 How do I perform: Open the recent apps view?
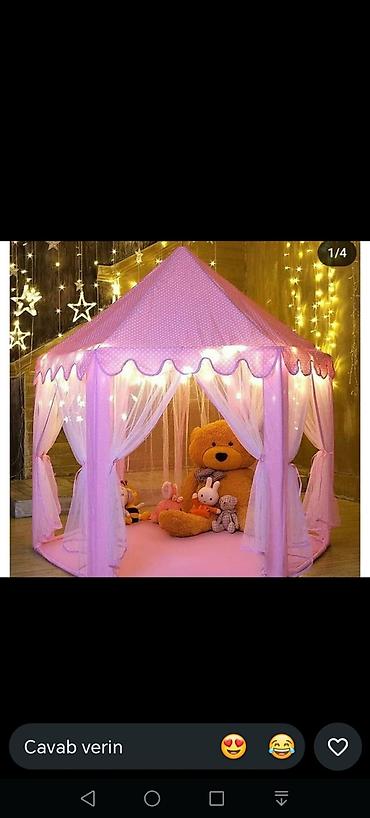tap(217, 798)
